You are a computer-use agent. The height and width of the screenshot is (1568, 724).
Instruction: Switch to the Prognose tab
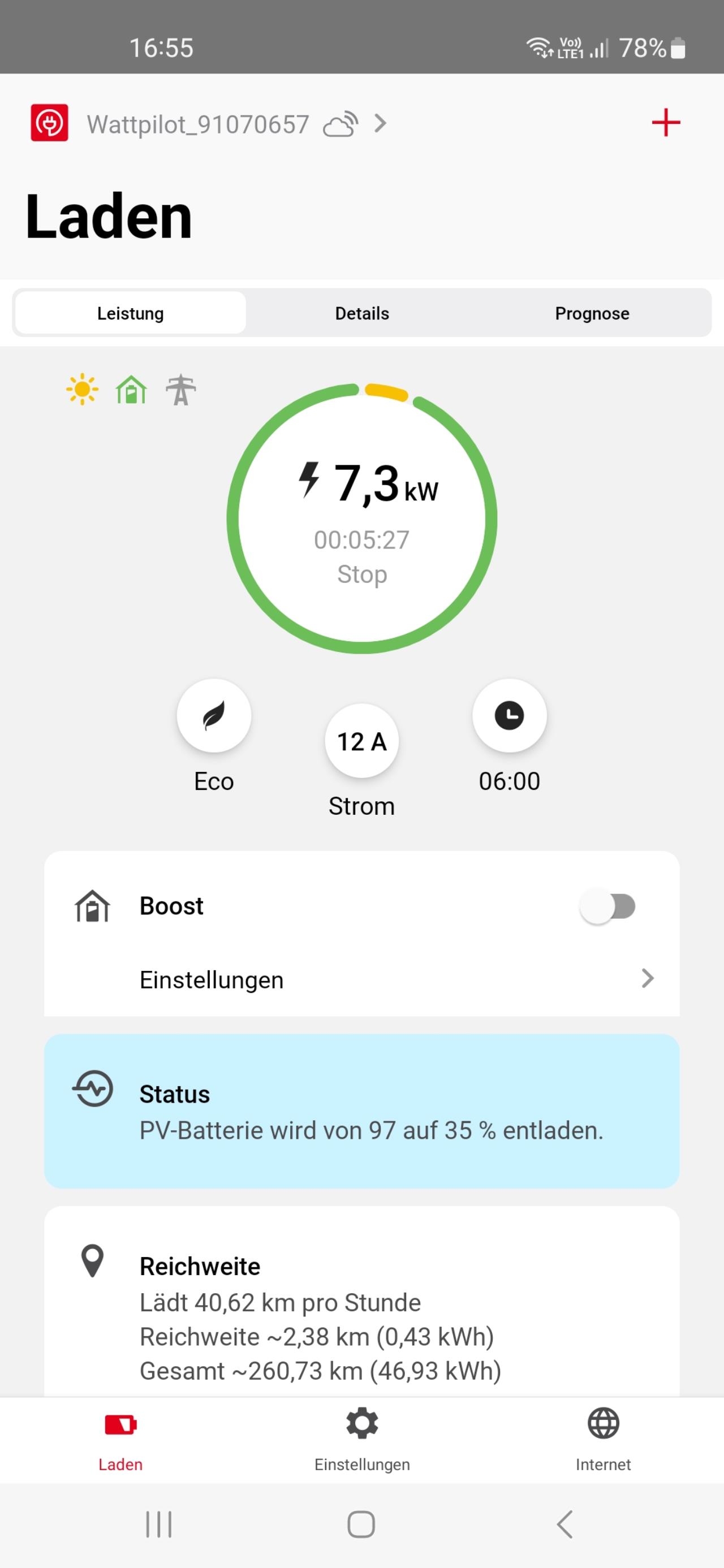[x=592, y=313]
